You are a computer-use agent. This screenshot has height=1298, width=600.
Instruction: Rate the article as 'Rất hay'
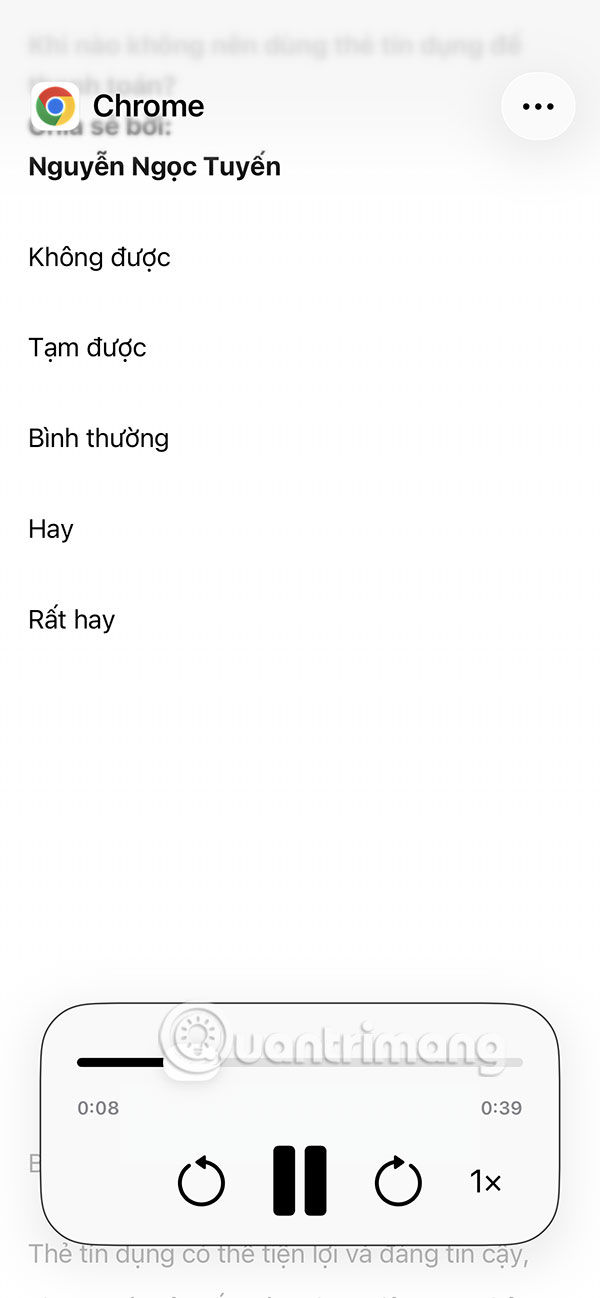(71, 620)
